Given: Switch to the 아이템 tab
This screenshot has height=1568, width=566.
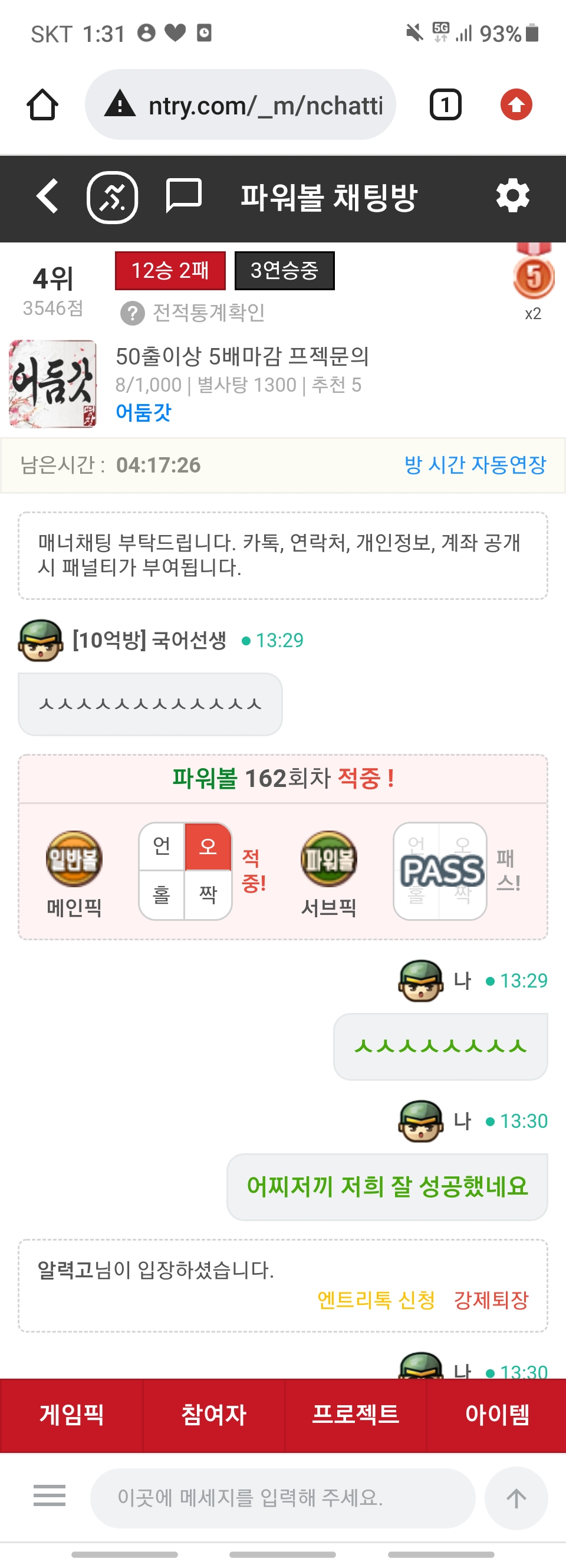Looking at the screenshot, I should pos(496,1414).
